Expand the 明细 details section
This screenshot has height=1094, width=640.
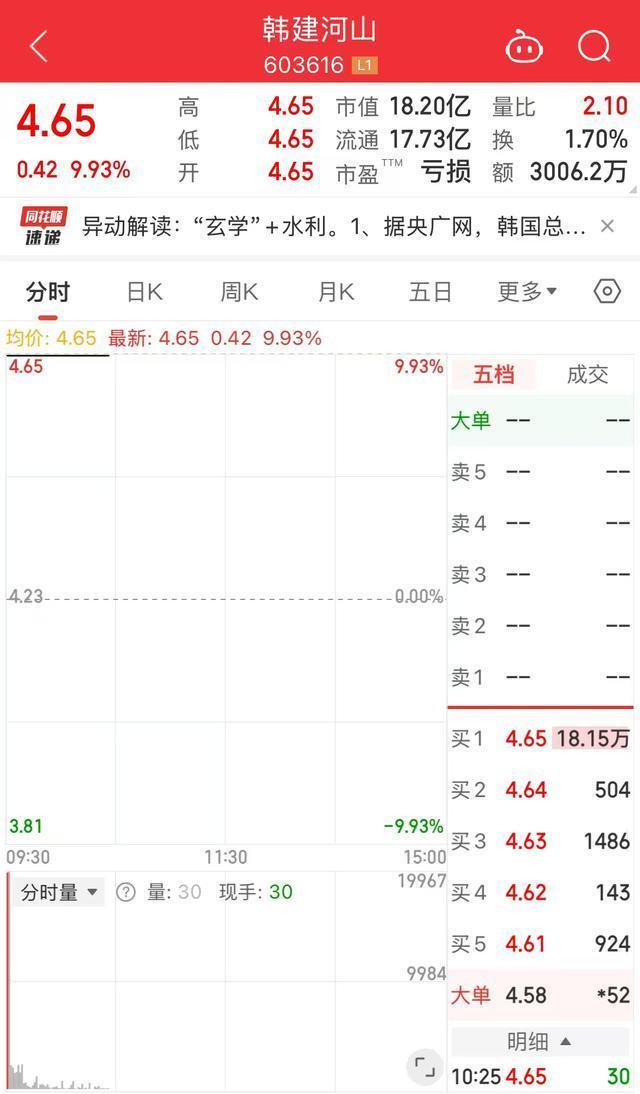540,1042
